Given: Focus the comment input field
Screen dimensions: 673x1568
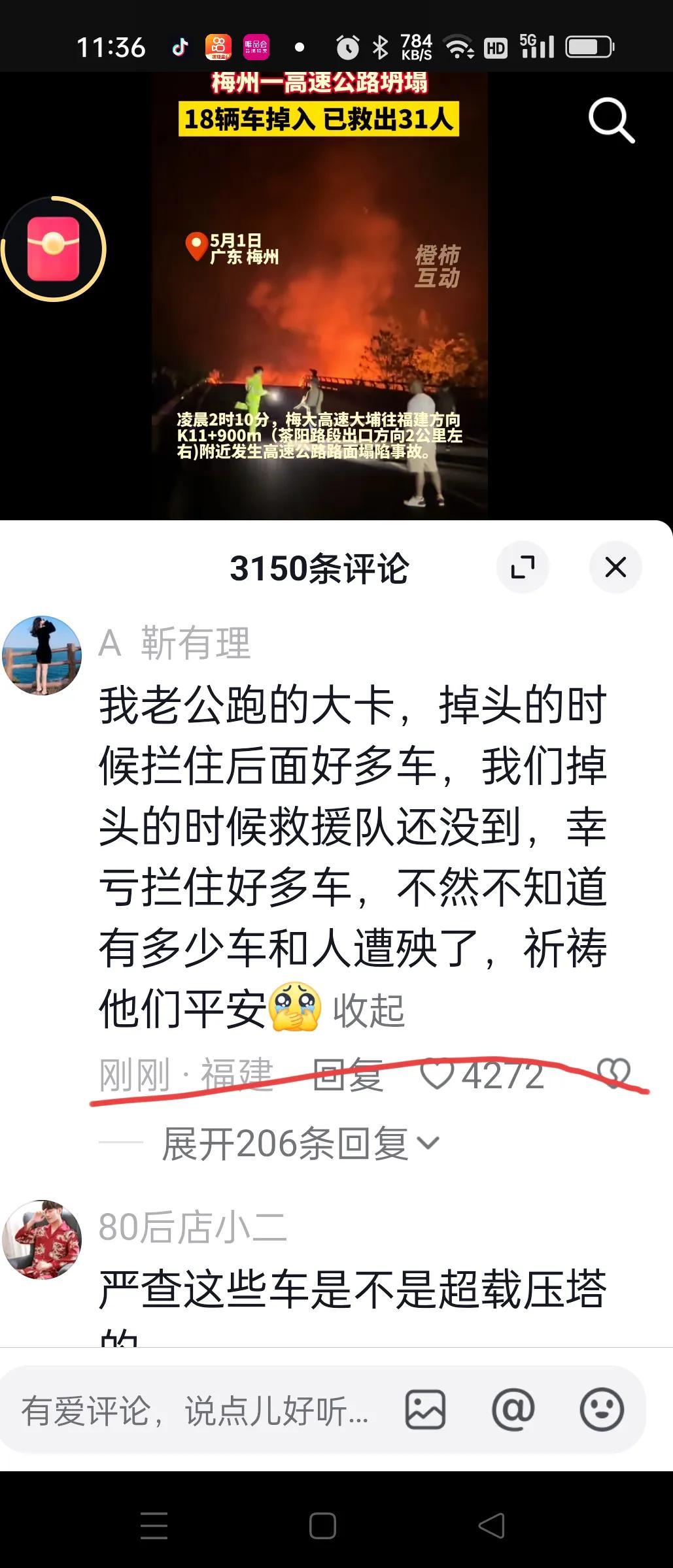Looking at the screenshot, I should tap(196, 1410).
